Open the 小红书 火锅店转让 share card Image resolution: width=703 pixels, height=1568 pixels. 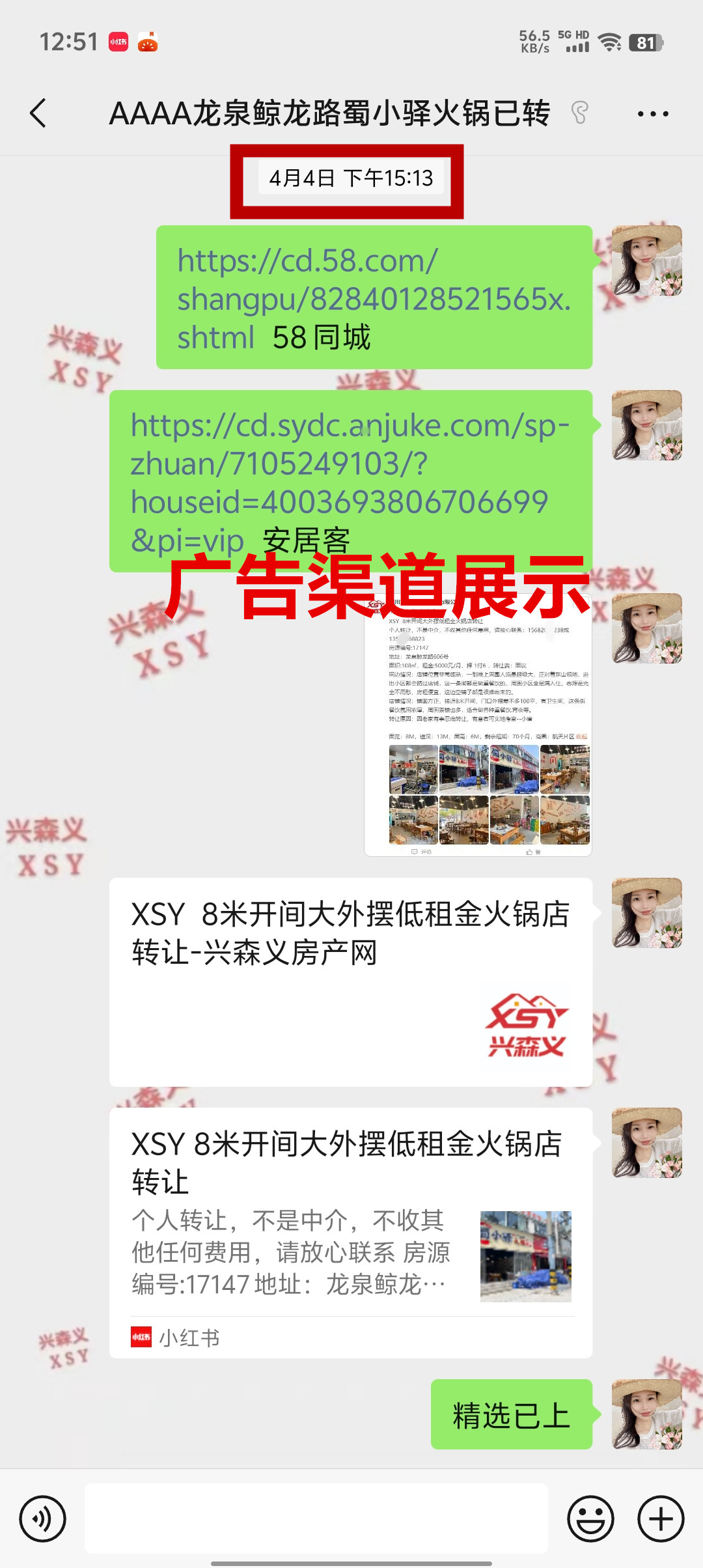350,1232
